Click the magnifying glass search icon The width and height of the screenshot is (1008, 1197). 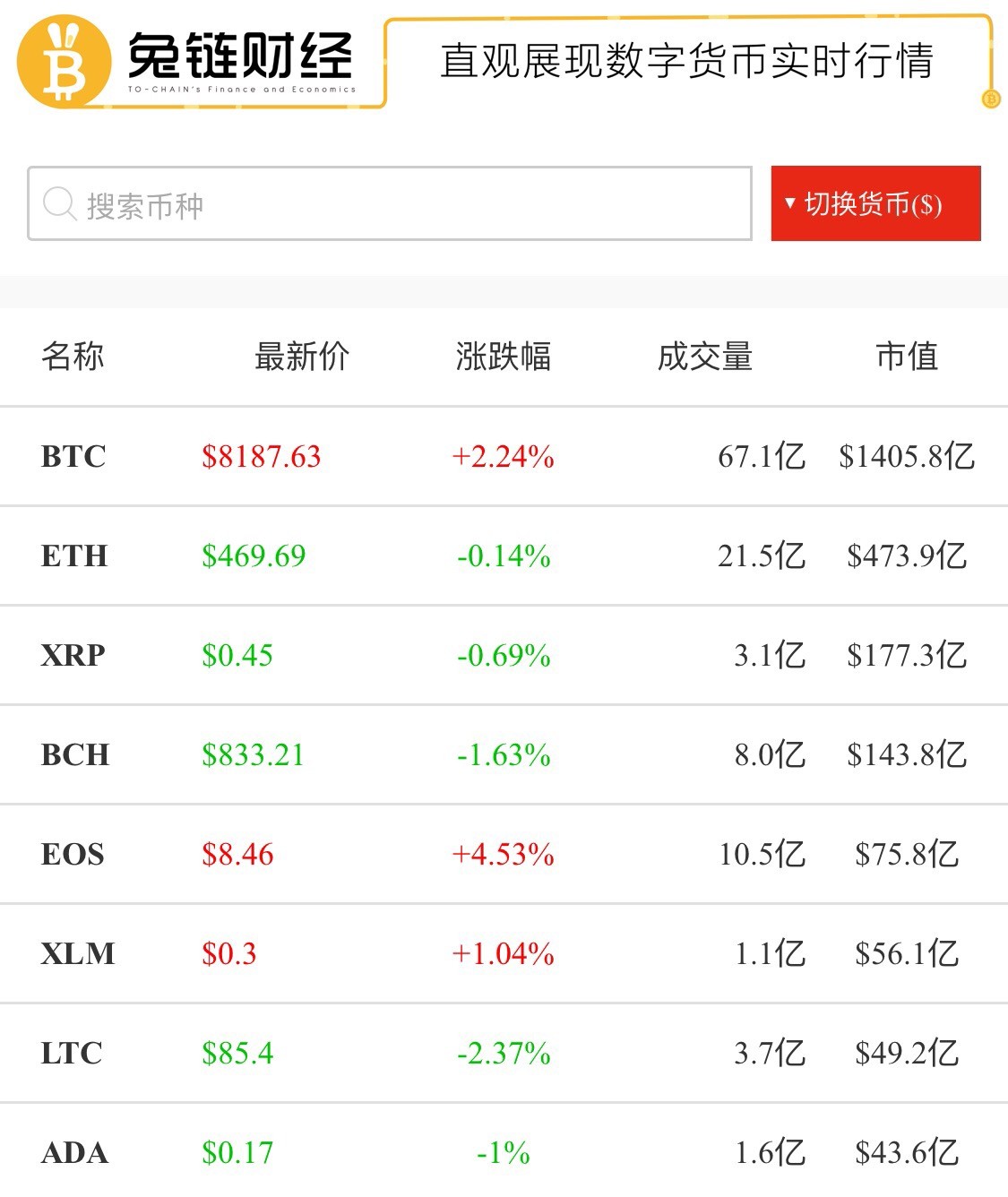tap(57, 204)
